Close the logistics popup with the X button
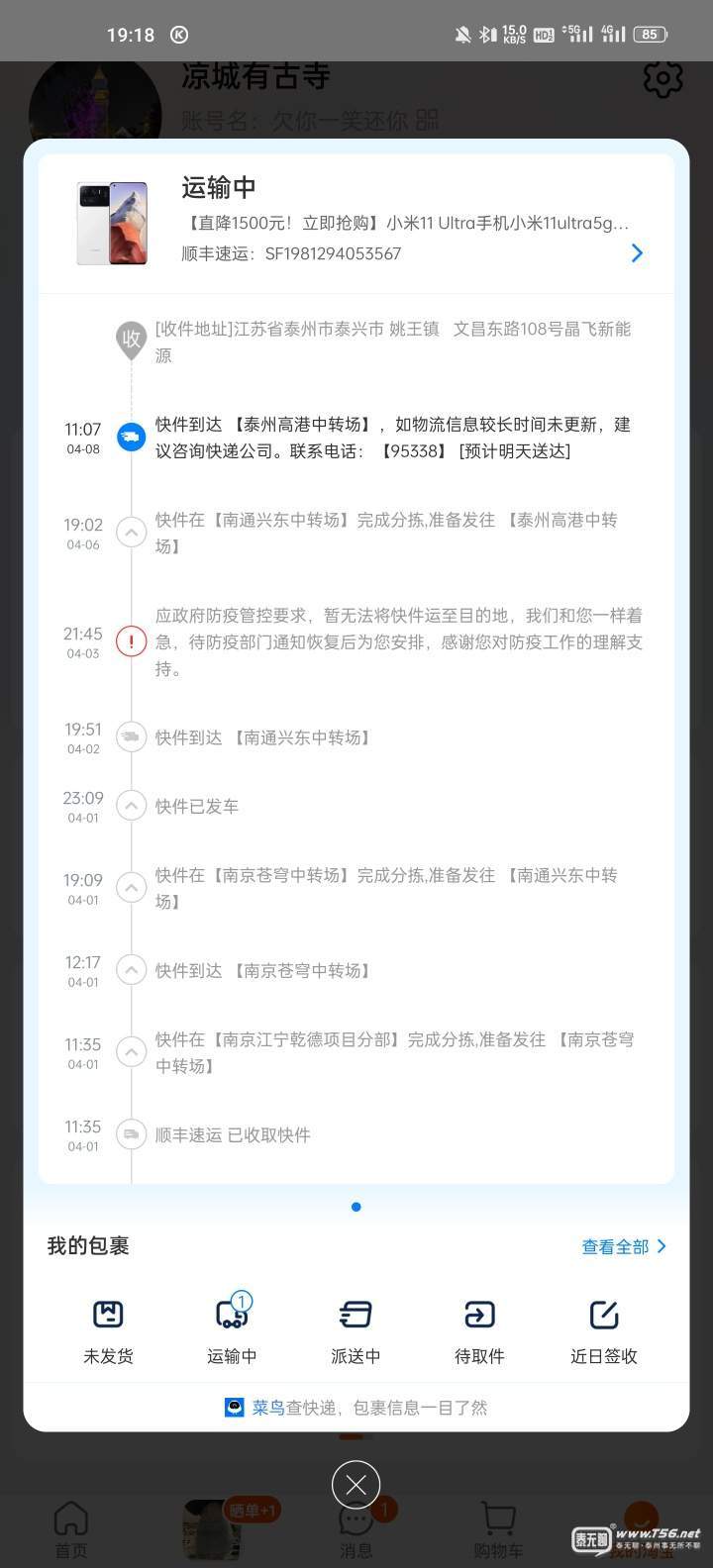 point(356,1485)
